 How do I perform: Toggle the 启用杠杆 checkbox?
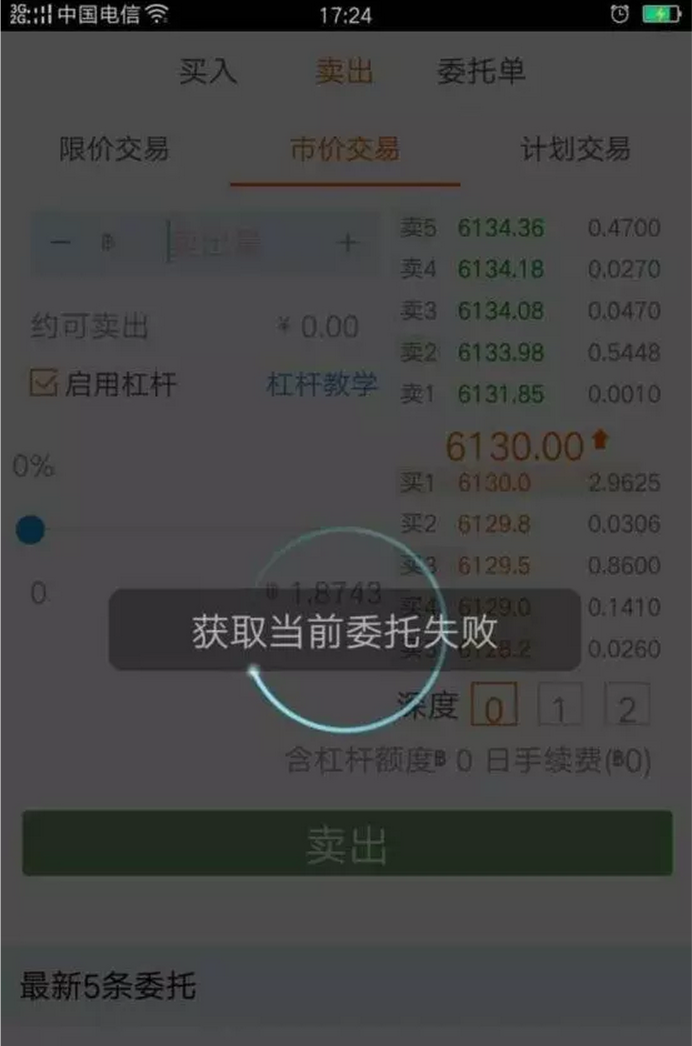(x=43, y=384)
